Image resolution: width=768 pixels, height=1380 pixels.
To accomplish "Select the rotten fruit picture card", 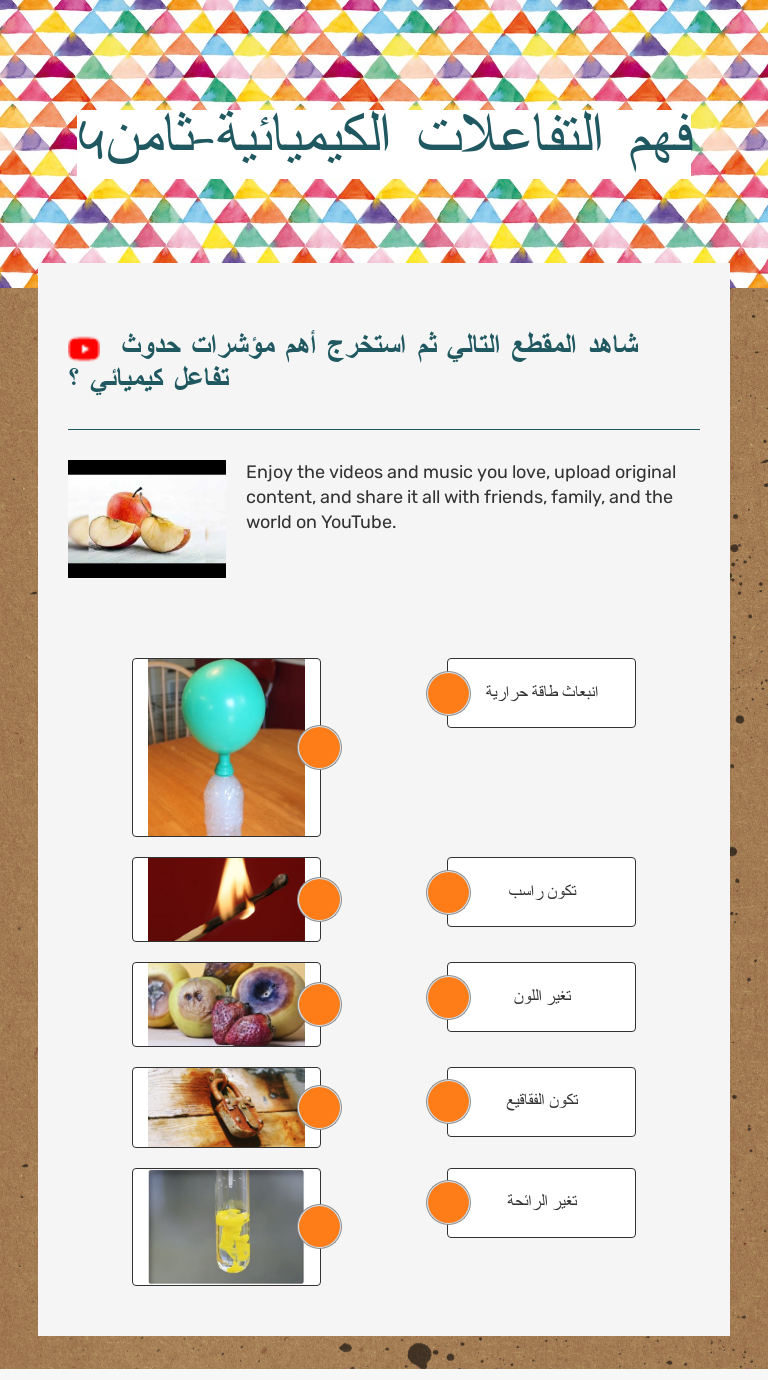I will click(x=226, y=1004).
